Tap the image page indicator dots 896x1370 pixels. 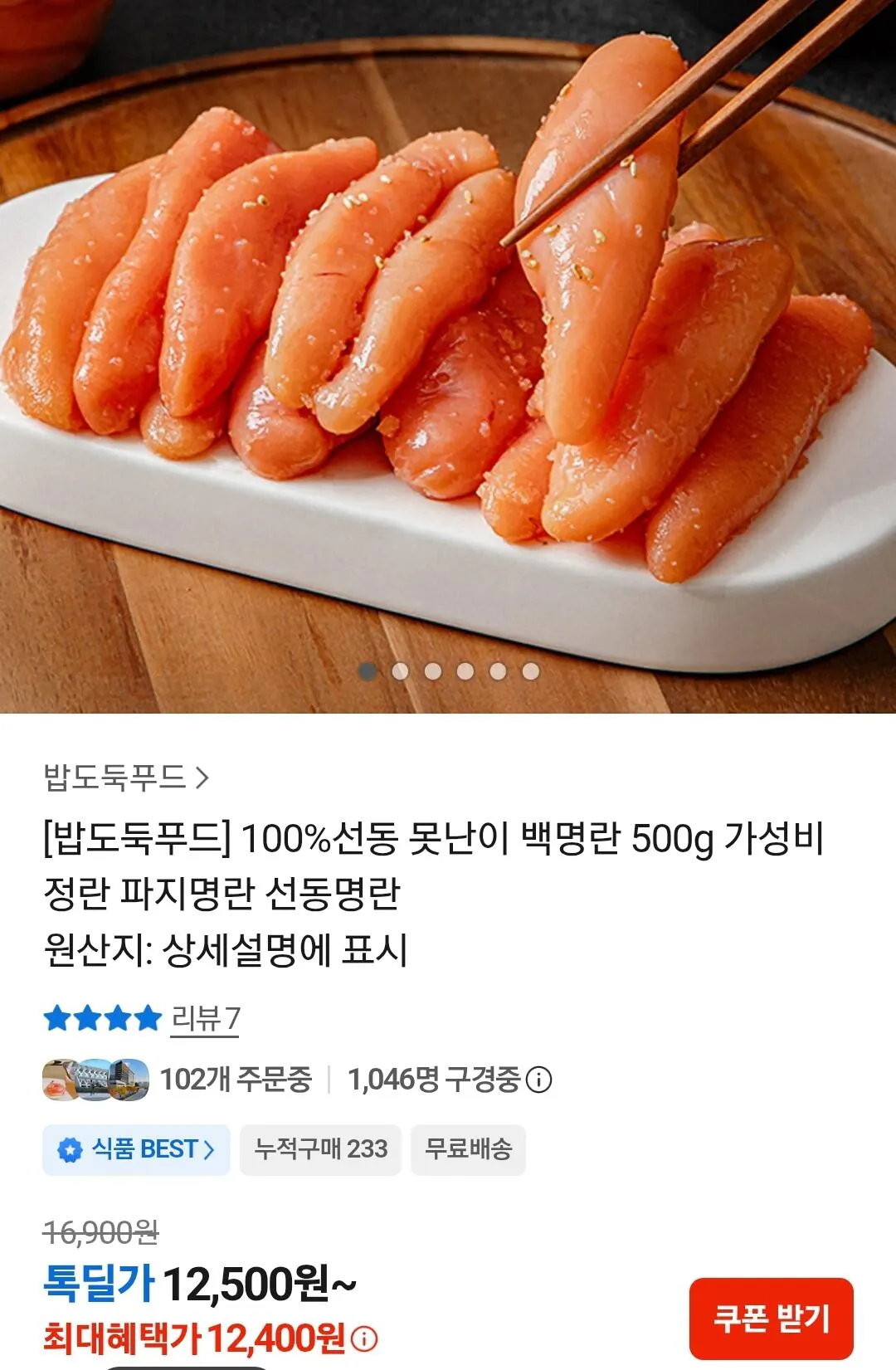tap(449, 671)
